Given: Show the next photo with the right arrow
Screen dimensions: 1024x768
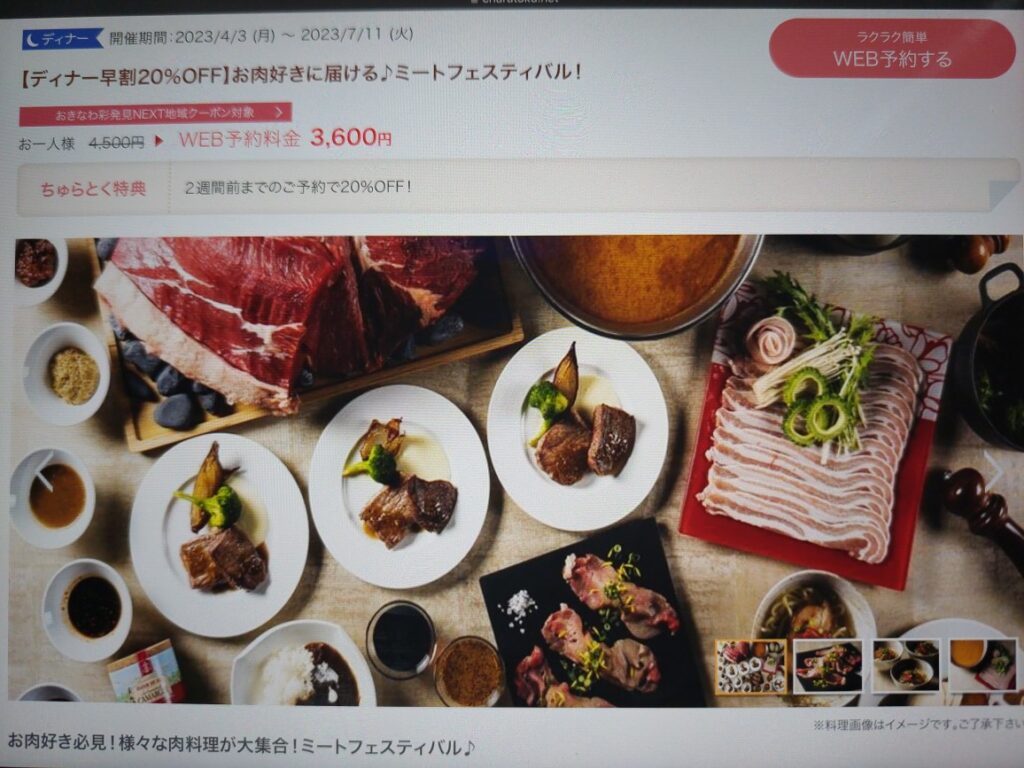Looking at the screenshot, I should pyautogui.click(x=994, y=470).
